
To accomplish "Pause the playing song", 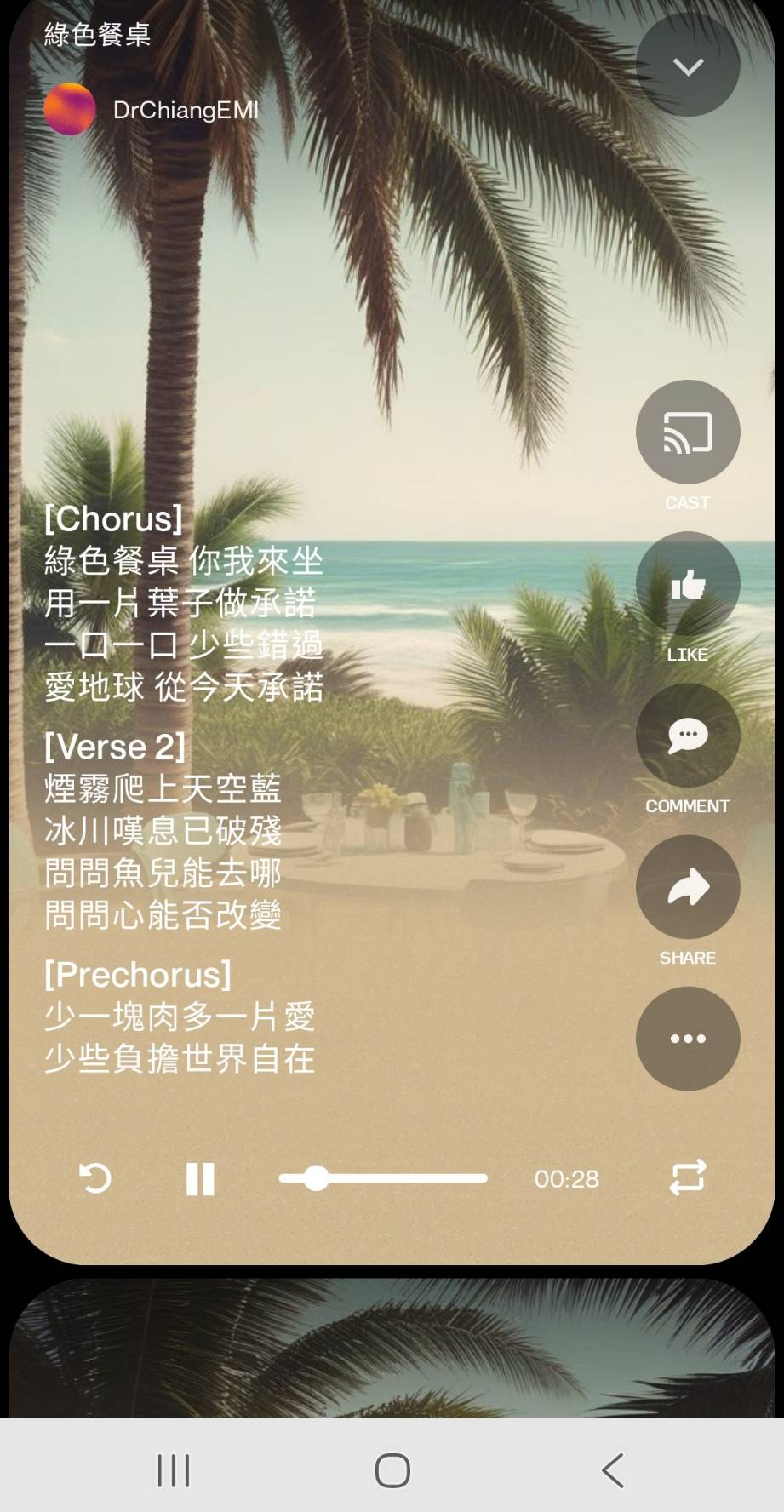I will [x=200, y=1179].
